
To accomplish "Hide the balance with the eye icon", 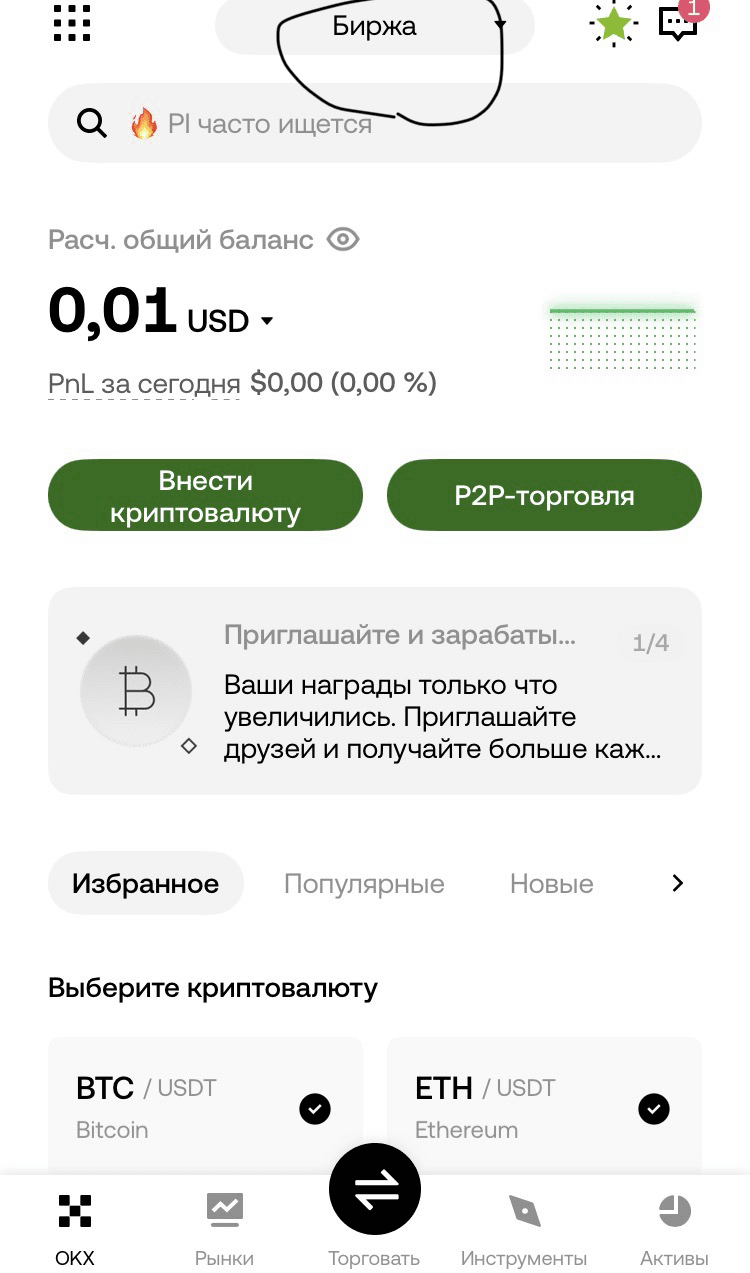I will tap(343, 240).
